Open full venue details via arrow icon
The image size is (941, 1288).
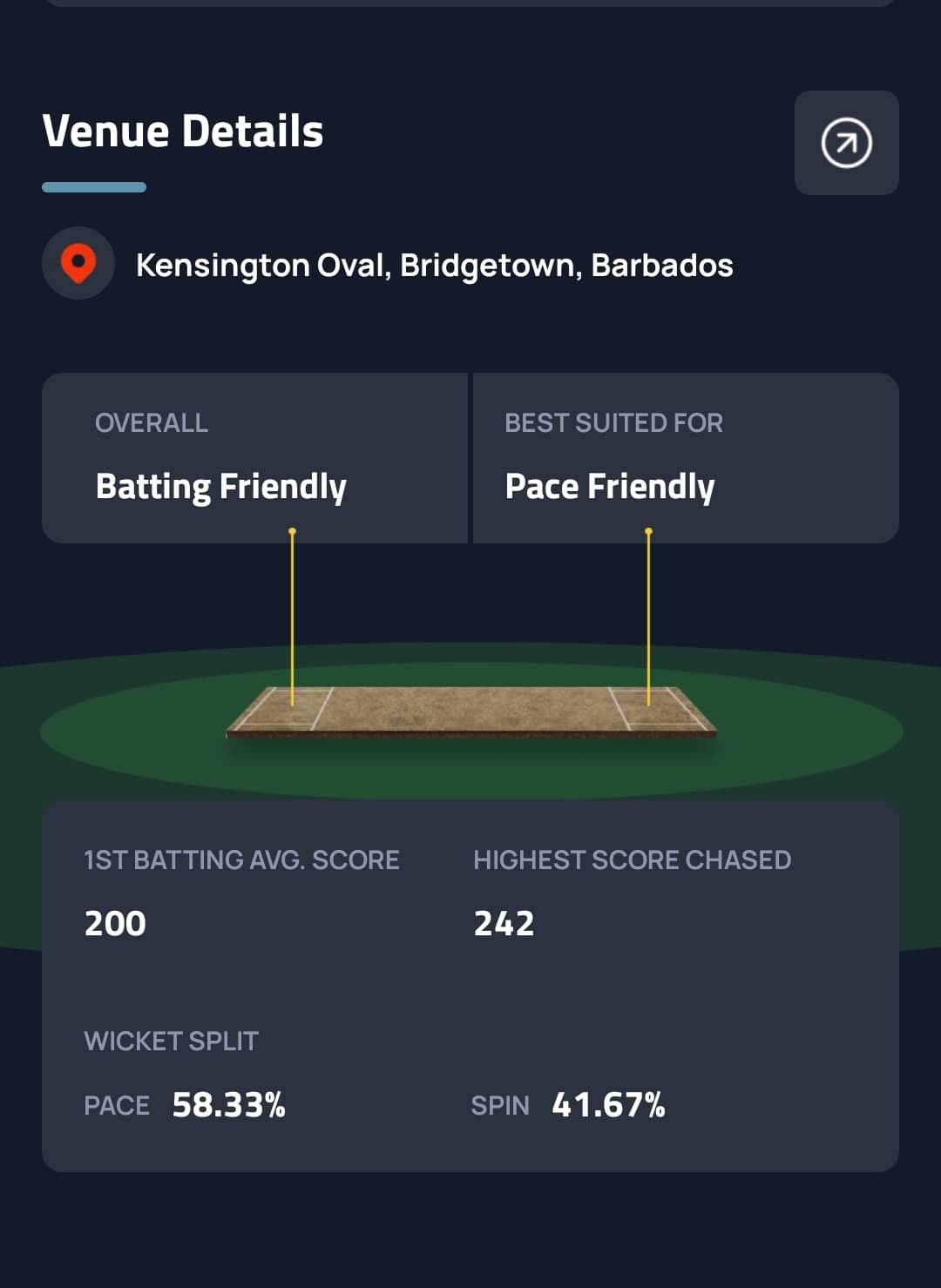(x=846, y=143)
